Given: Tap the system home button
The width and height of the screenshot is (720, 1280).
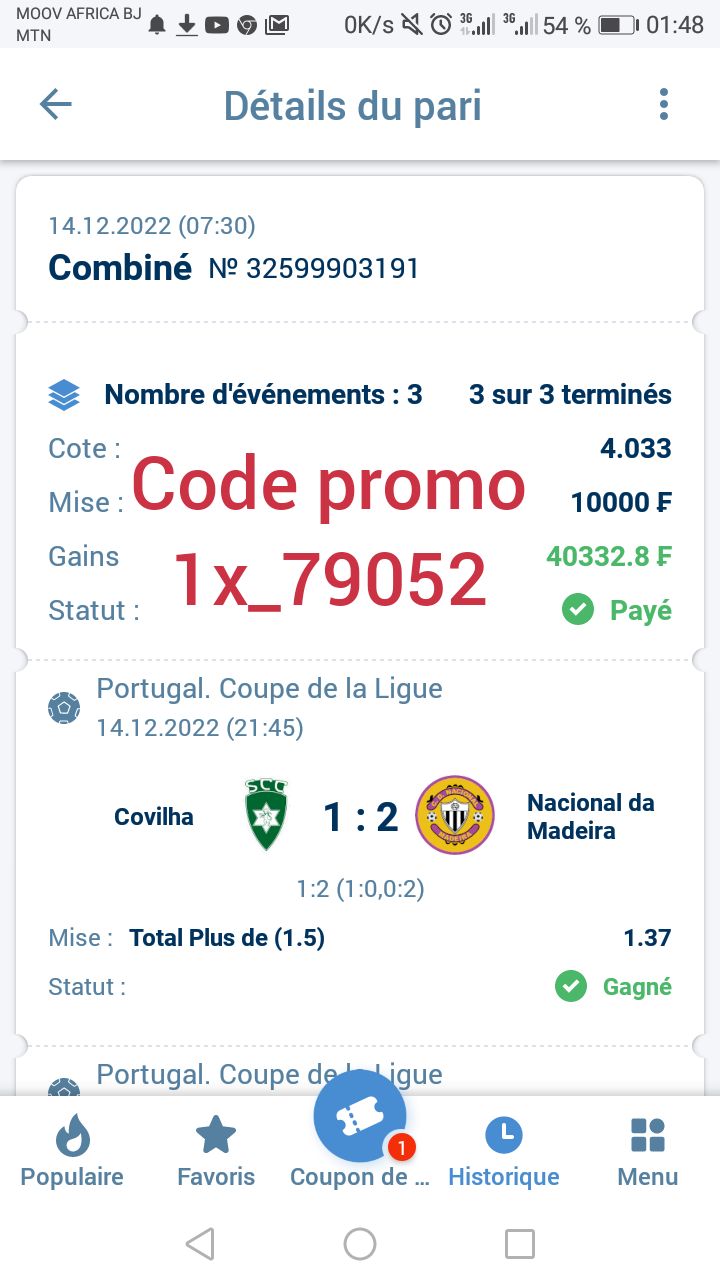Looking at the screenshot, I should coord(360,1244).
